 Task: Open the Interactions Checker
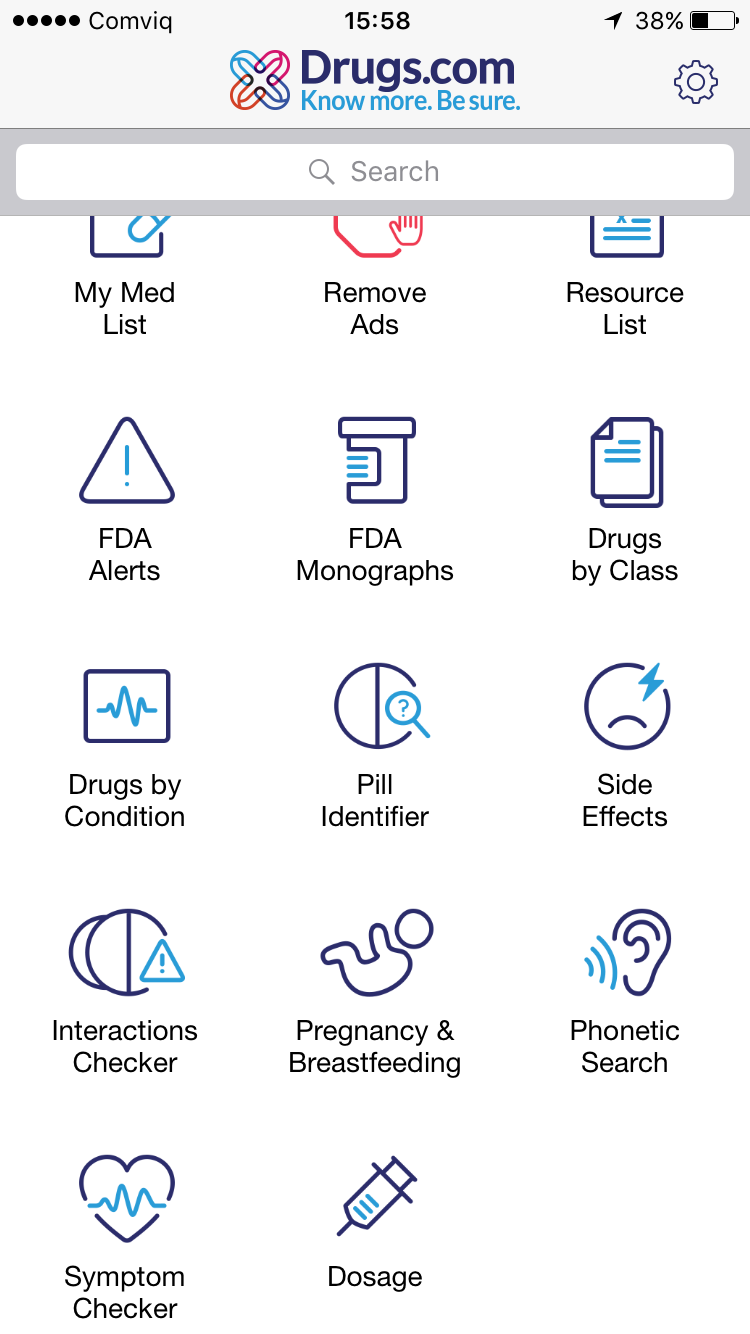pyautogui.click(x=125, y=993)
